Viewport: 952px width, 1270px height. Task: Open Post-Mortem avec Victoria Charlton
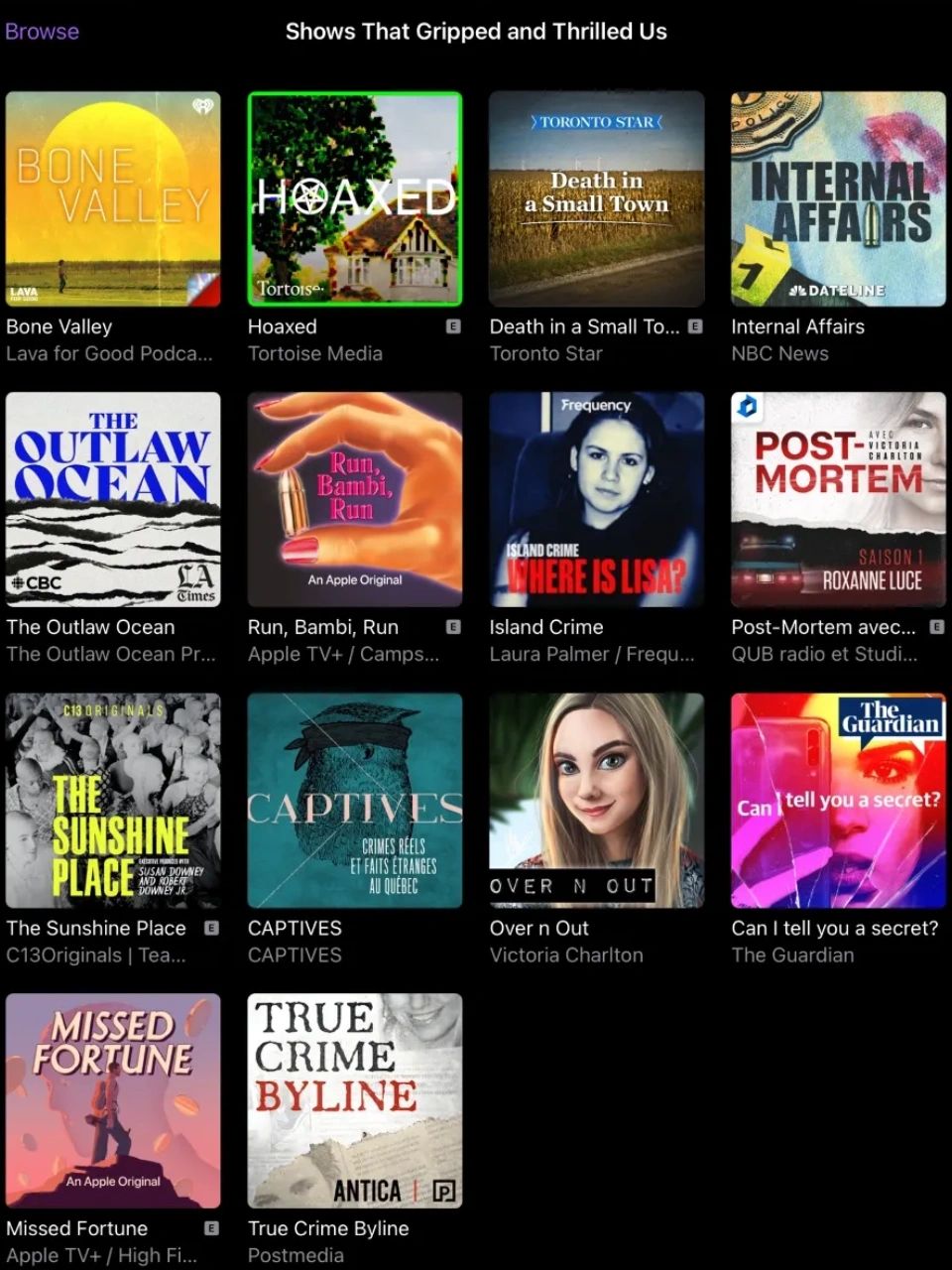pyautogui.click(x=838, y=499)
